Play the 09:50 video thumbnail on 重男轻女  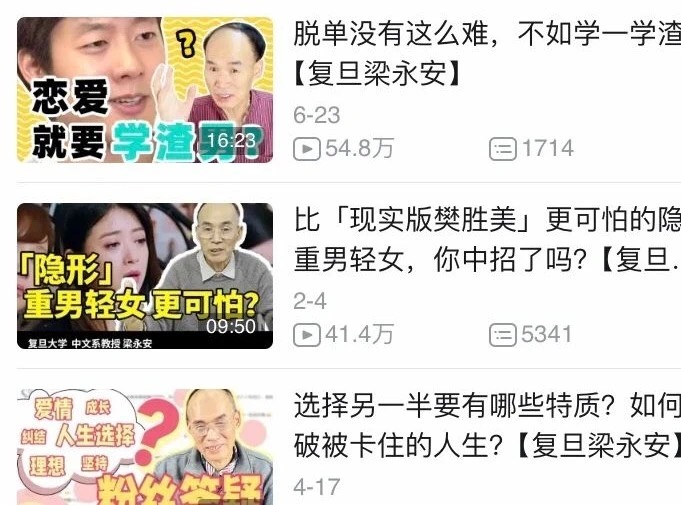[145, 275]
